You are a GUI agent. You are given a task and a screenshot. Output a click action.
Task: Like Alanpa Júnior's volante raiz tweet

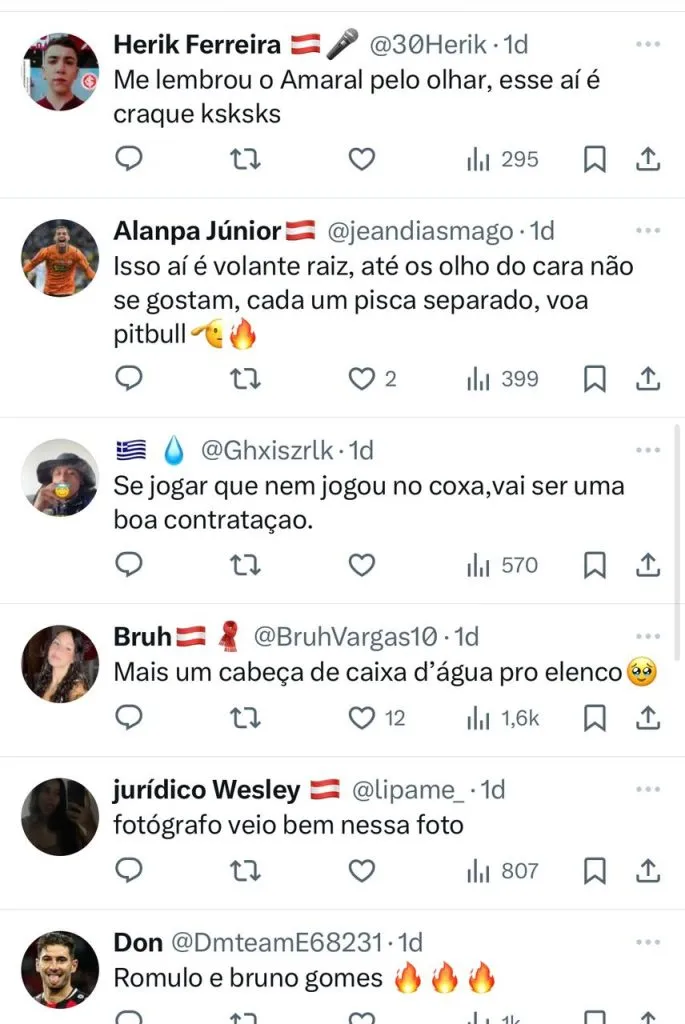point(361,379)
